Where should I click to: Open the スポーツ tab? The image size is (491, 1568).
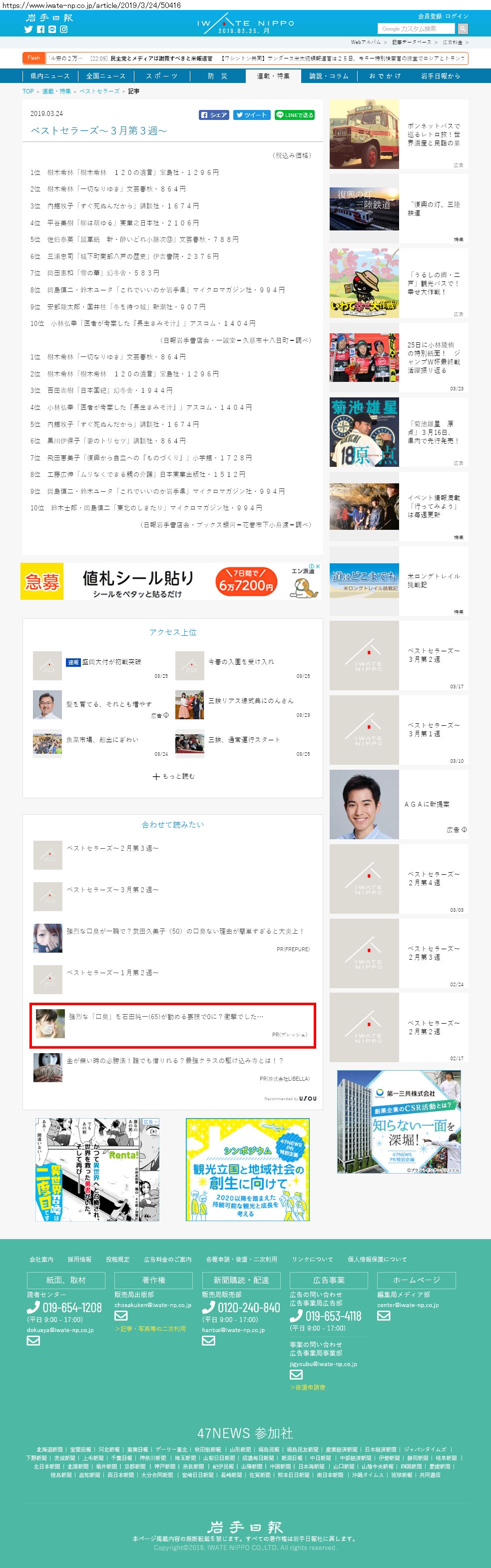click(x=161, y=76)
